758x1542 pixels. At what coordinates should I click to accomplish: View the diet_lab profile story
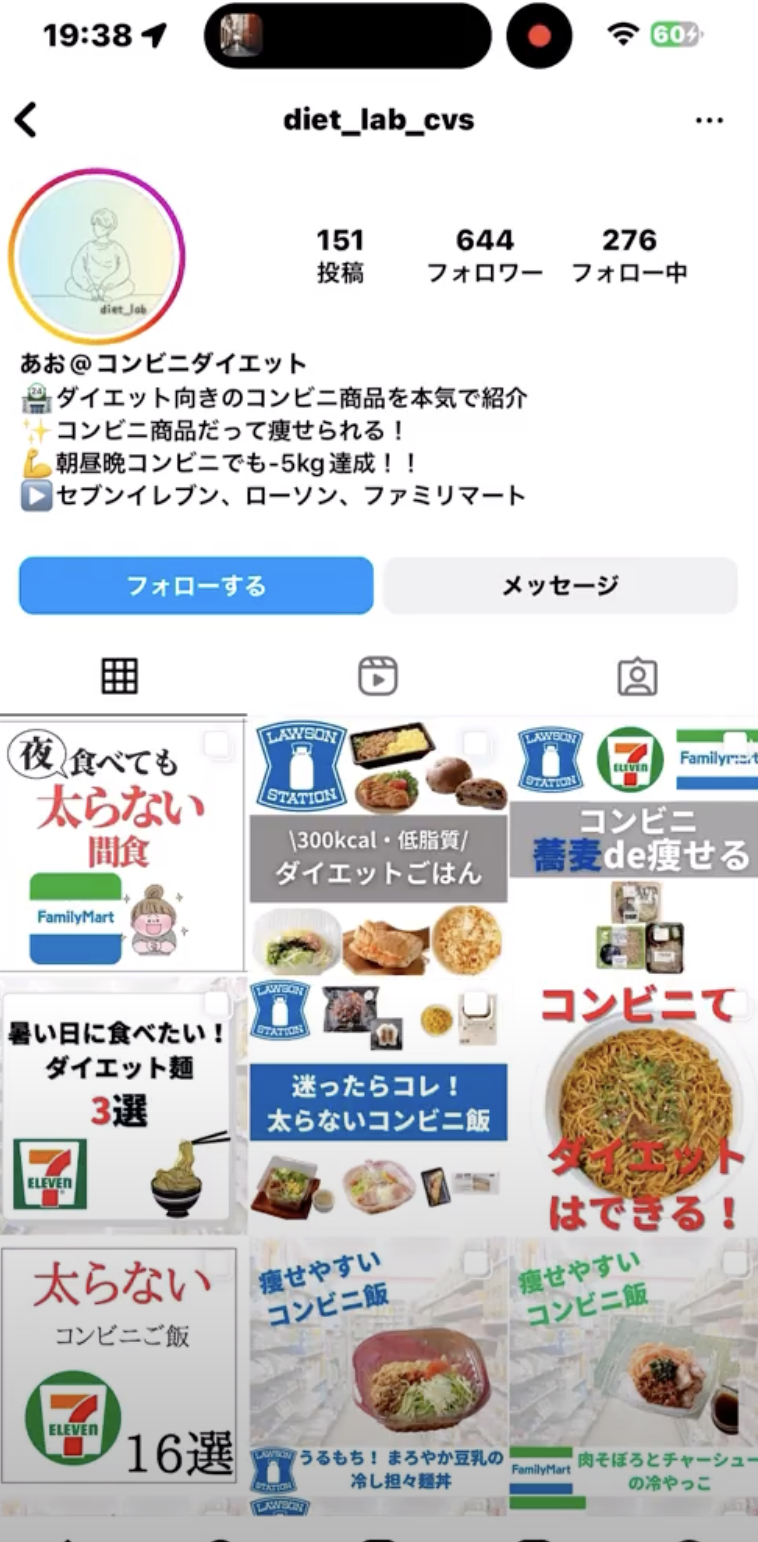pyautogui.click(x=97, y=257)
